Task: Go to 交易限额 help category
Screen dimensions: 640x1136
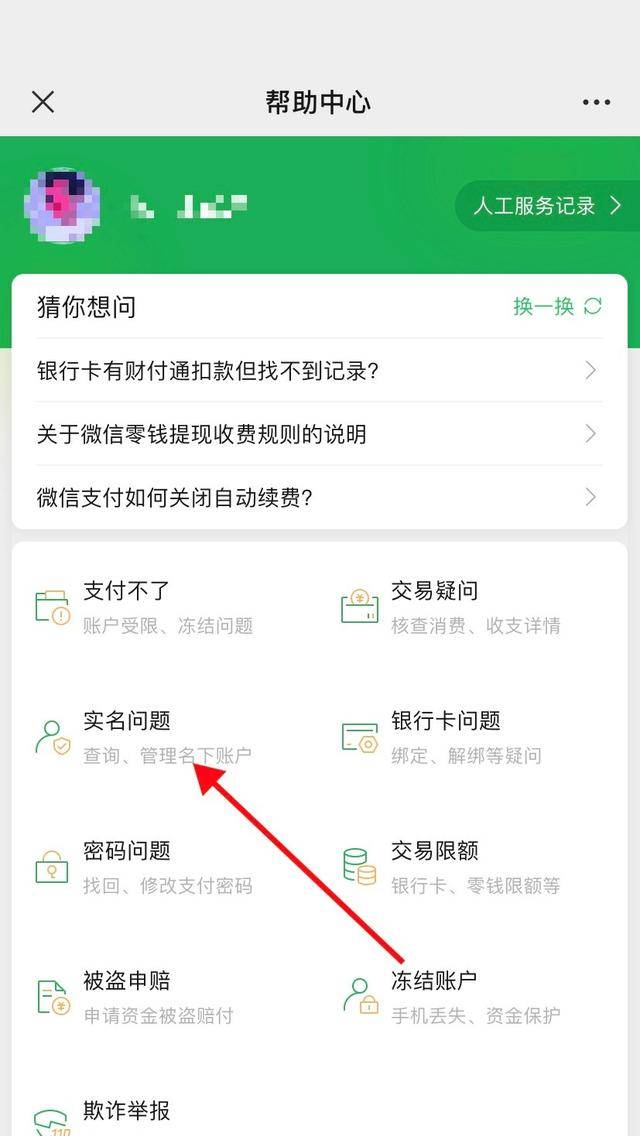Action: coord(450,867)
